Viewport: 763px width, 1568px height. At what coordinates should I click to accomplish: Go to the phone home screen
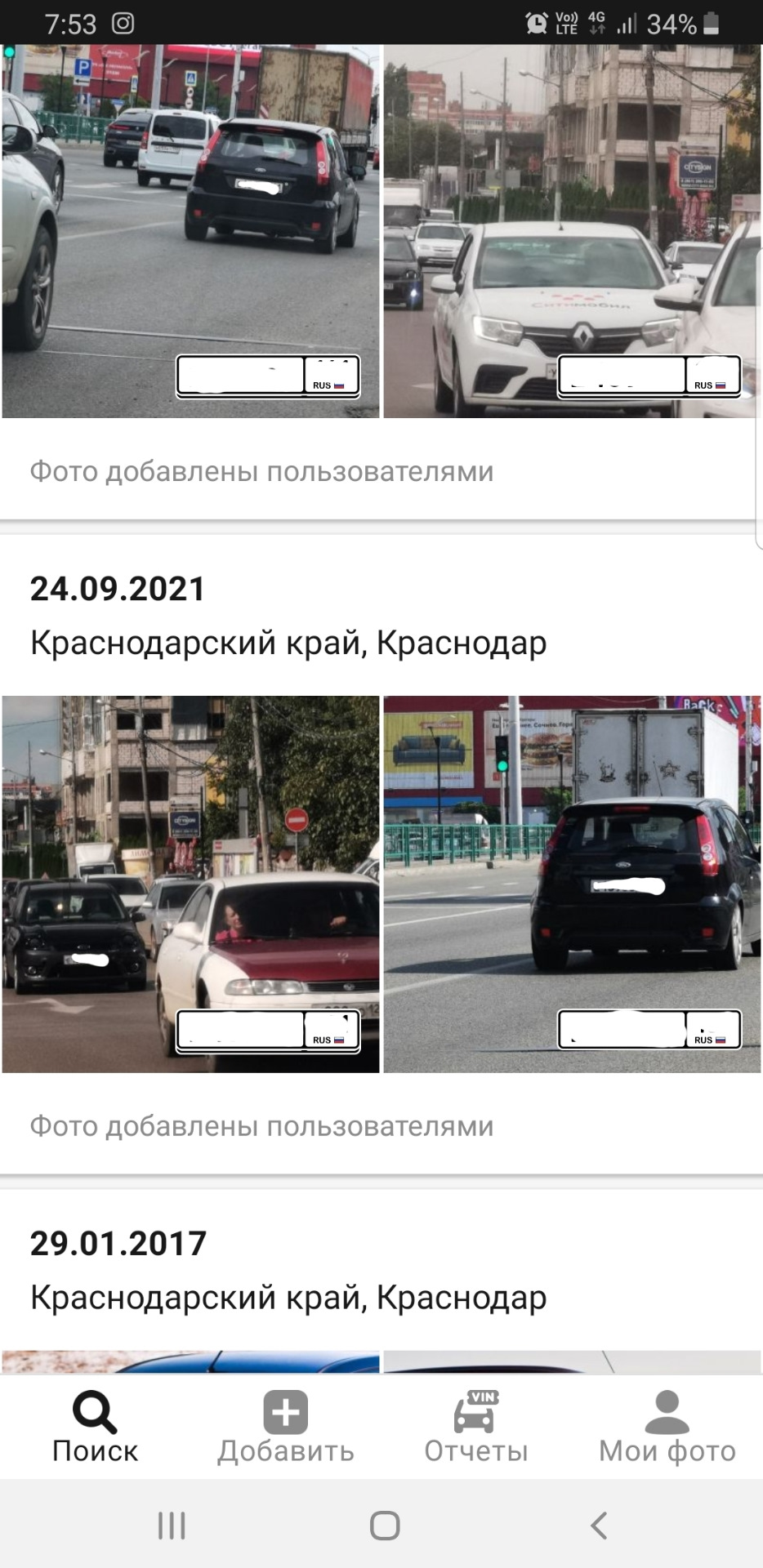(x=384, y=1525)
